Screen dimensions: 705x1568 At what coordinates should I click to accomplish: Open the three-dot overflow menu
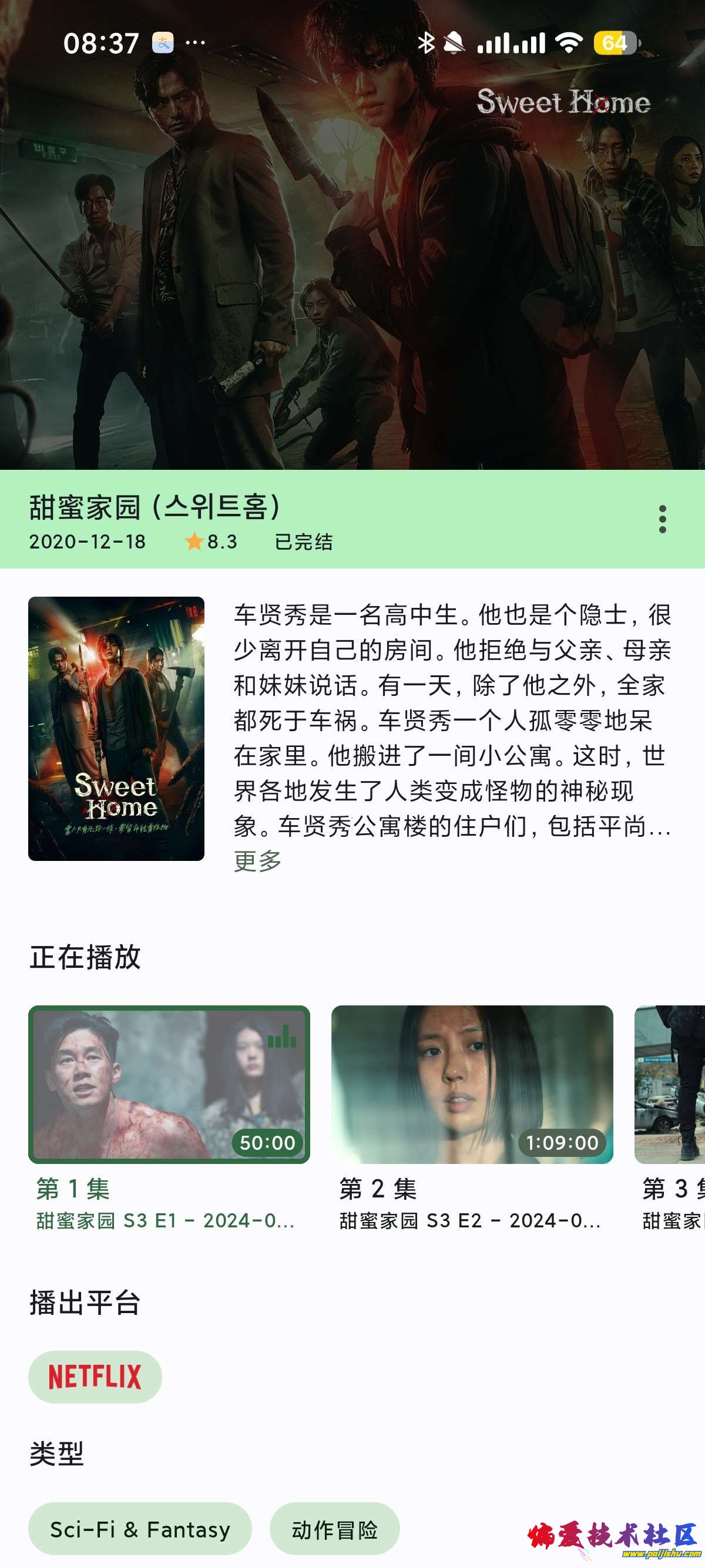click(662, 519)
